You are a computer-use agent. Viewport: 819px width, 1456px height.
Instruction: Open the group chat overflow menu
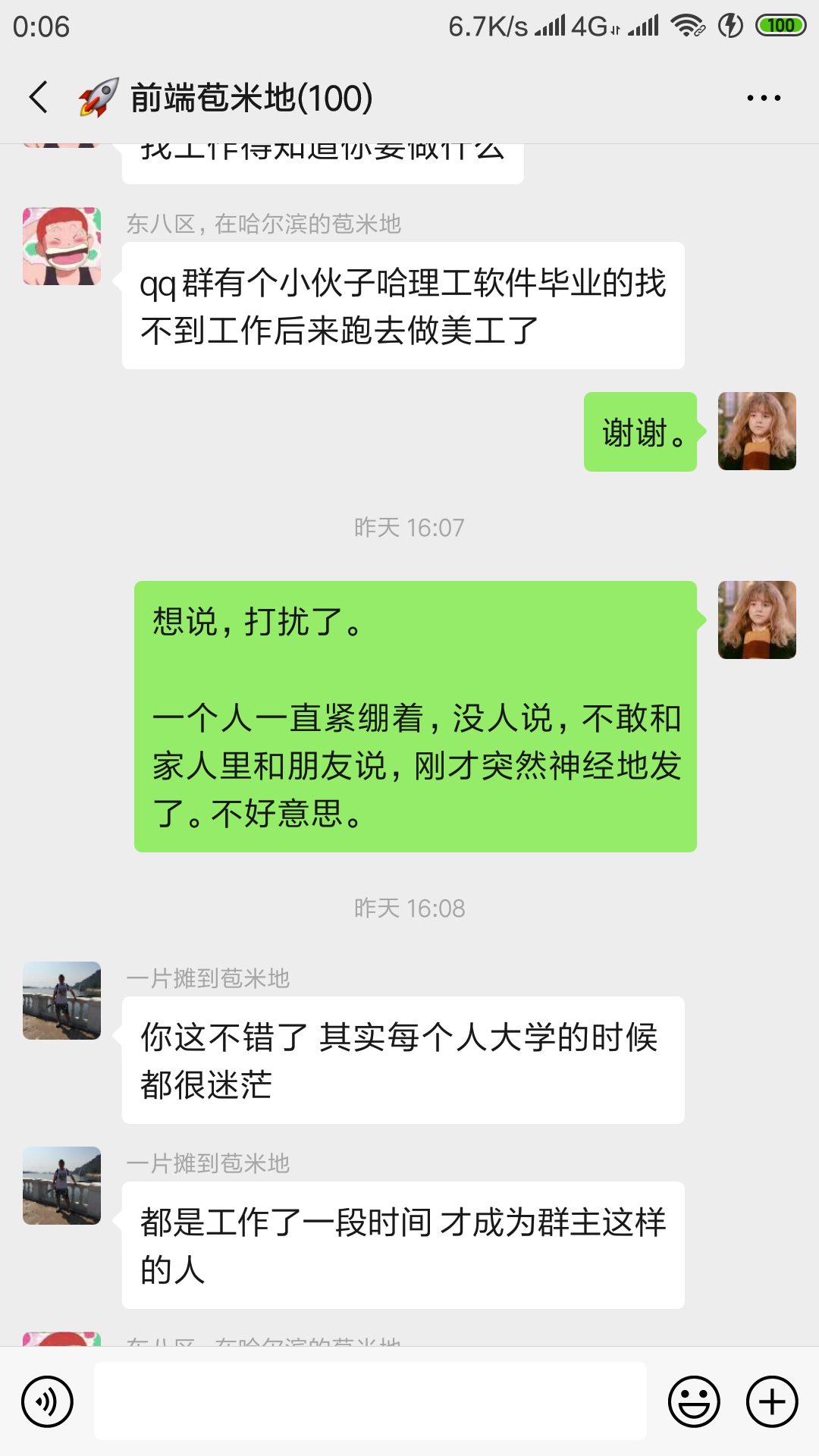763,98
